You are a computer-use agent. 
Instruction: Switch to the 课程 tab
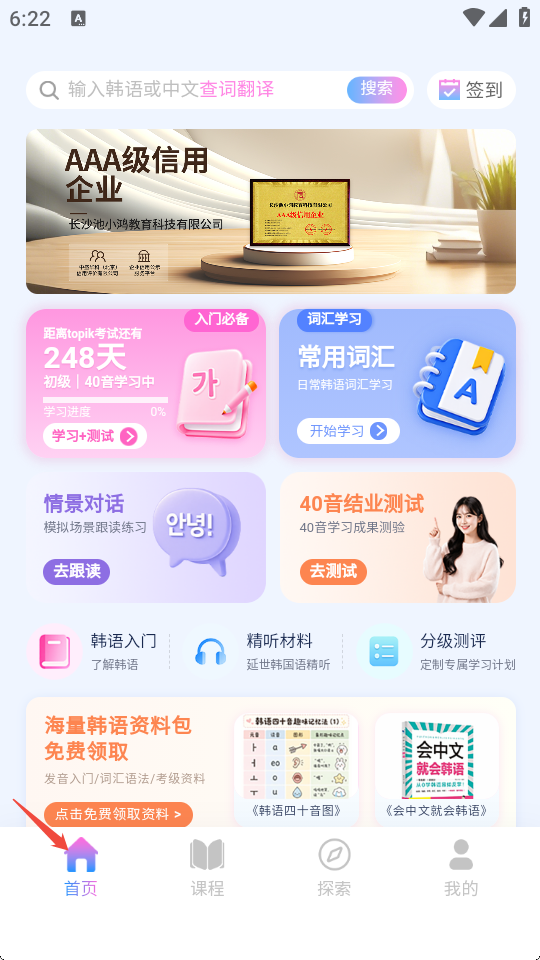pyautogui.click(x=208, y=866)
